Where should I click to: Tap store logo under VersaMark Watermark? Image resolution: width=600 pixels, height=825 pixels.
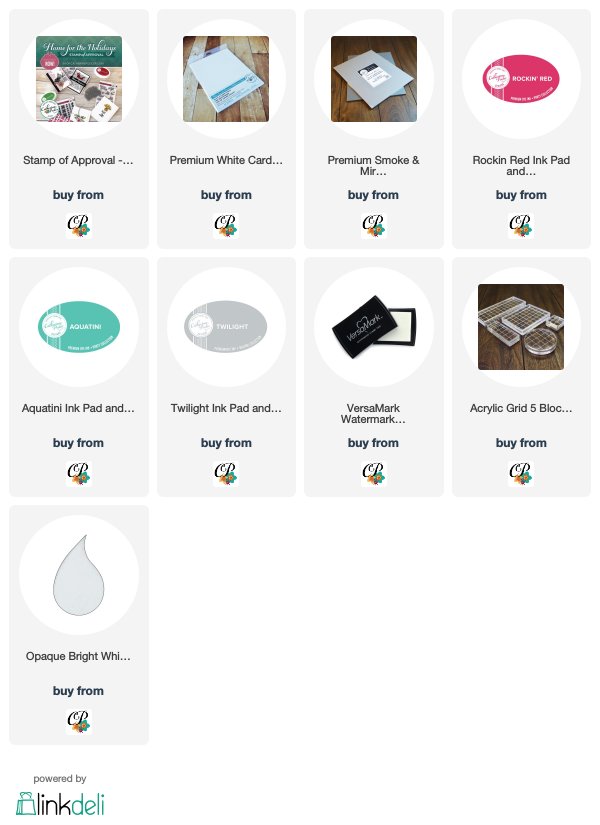coord(373,472)
